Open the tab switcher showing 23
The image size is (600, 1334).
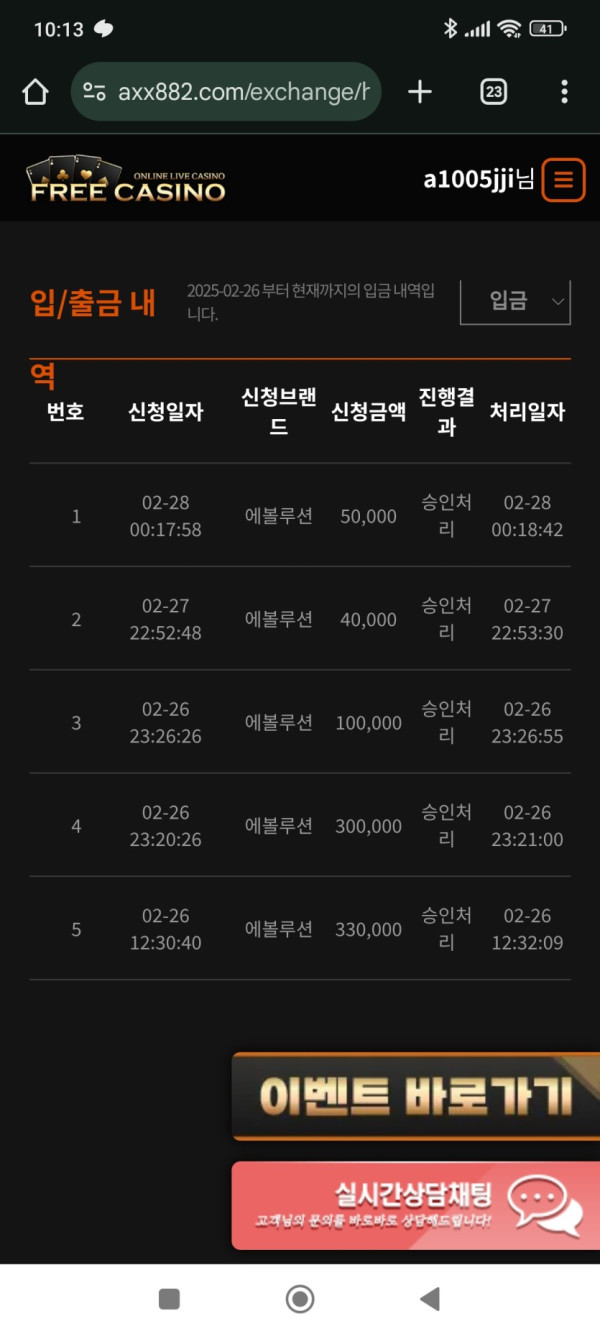[x=493, y=93]
